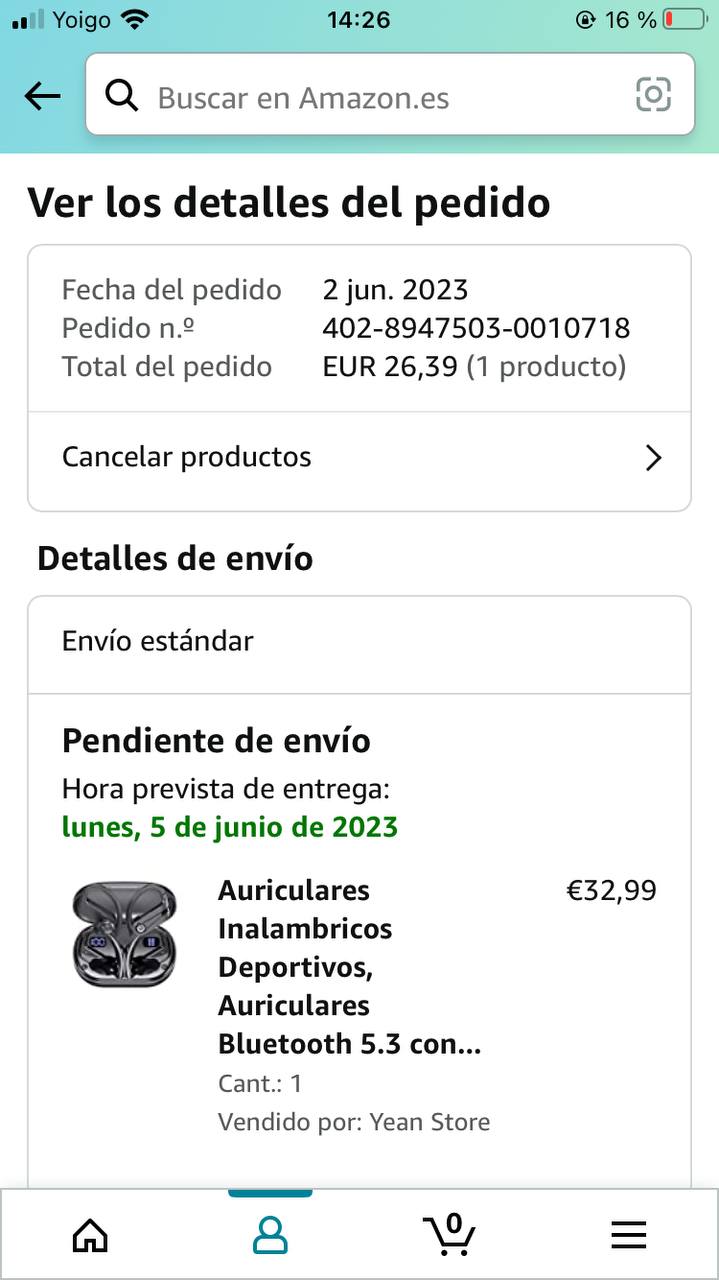Screen dimensions: 719x1280
Task: Open the Auriculares Inalambricos Deportivos product title
Action: [350, 967]
